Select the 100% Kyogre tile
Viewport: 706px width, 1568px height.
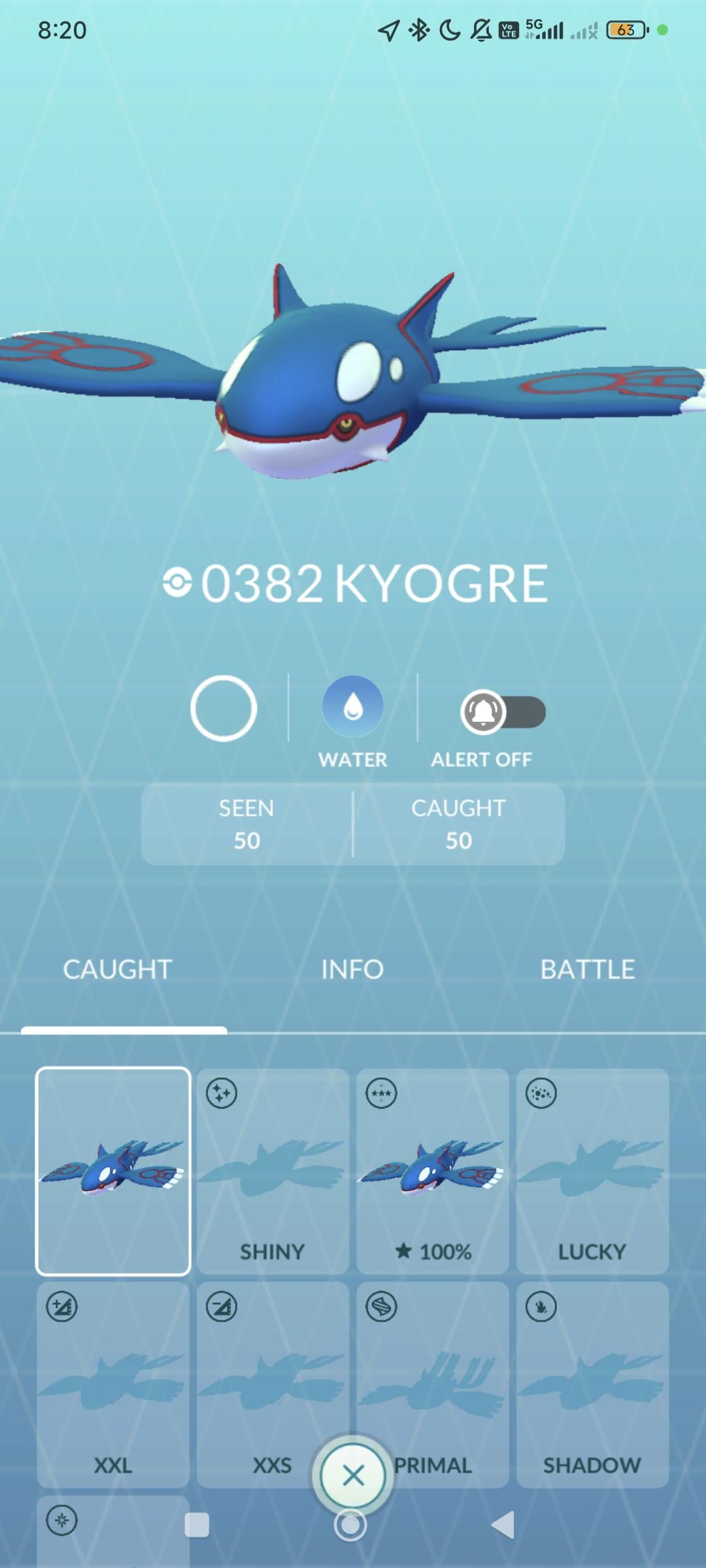pos(433,1171)
